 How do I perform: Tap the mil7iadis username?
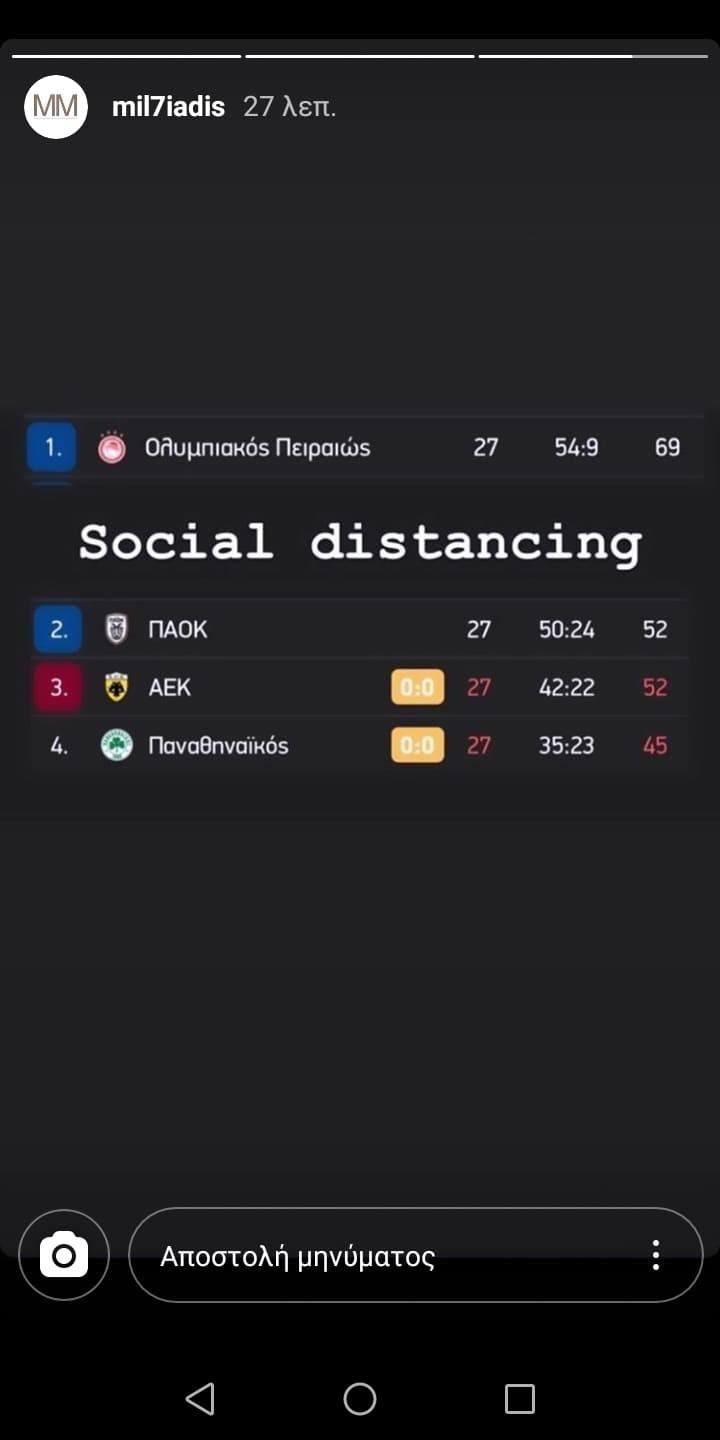[168, 107]
